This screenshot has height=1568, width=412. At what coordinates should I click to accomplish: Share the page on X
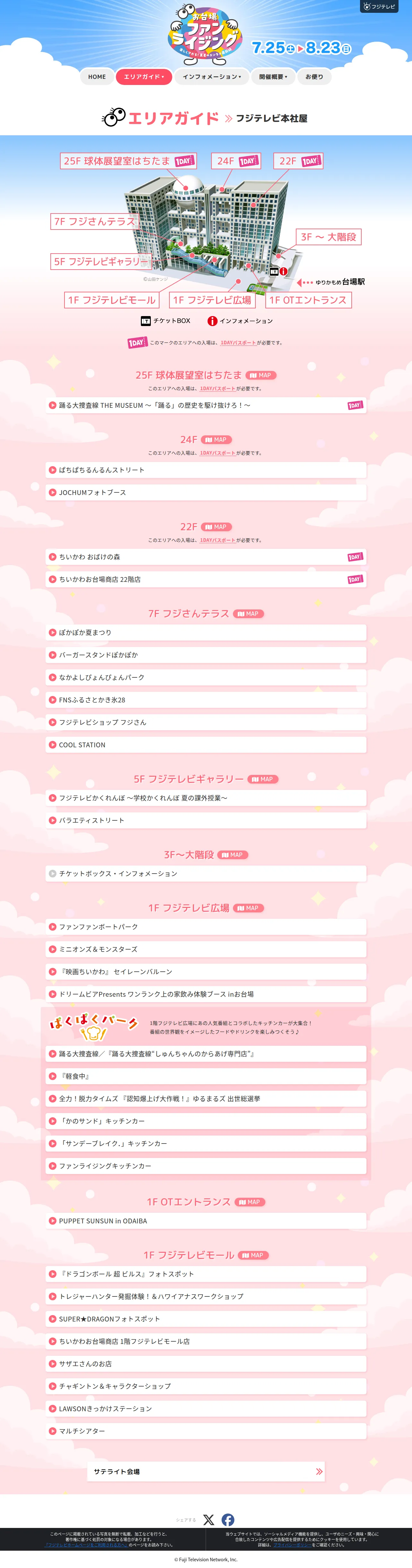coord(209,1520)
